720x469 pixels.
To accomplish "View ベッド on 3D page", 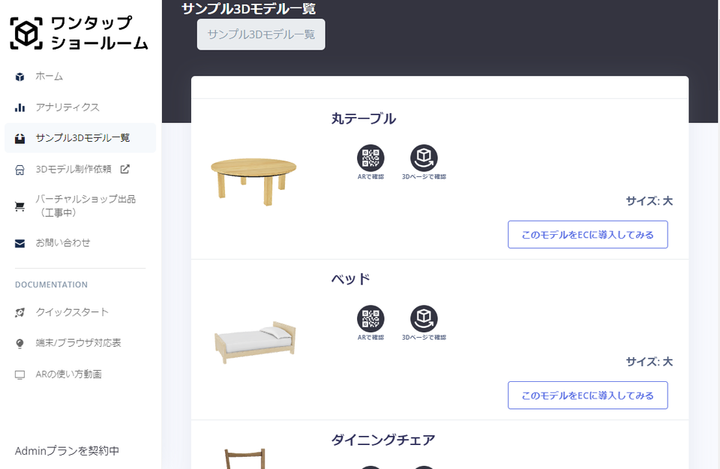I will tap(424, 323).
